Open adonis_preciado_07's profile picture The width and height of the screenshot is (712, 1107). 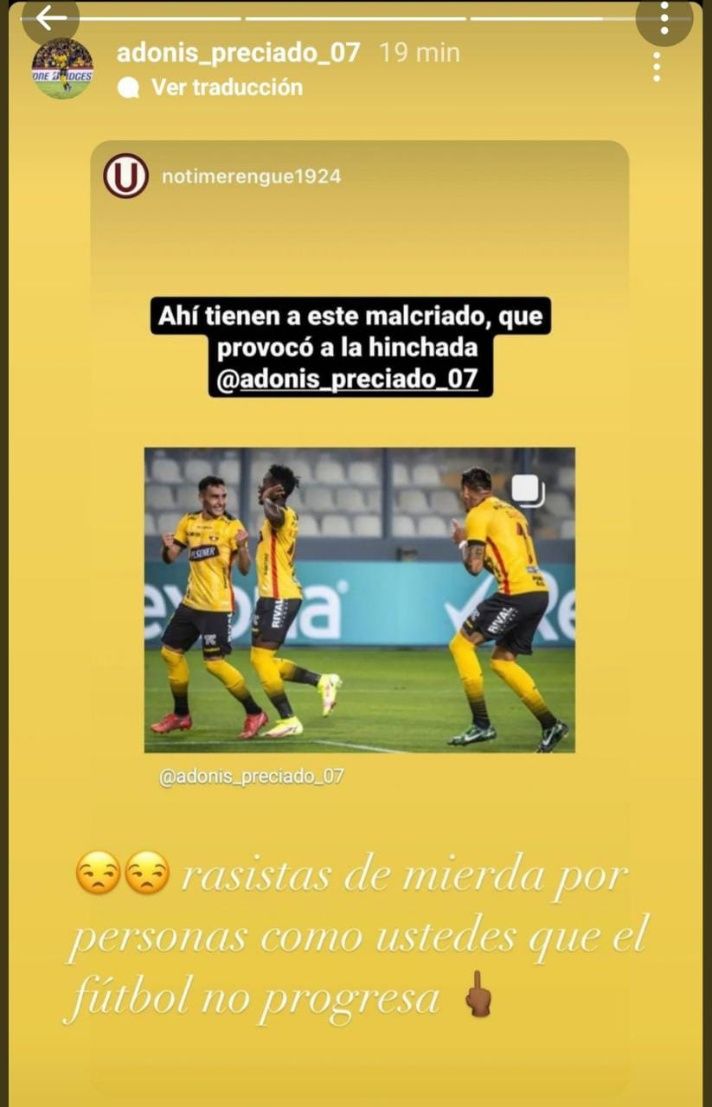[x=62, y=69]
